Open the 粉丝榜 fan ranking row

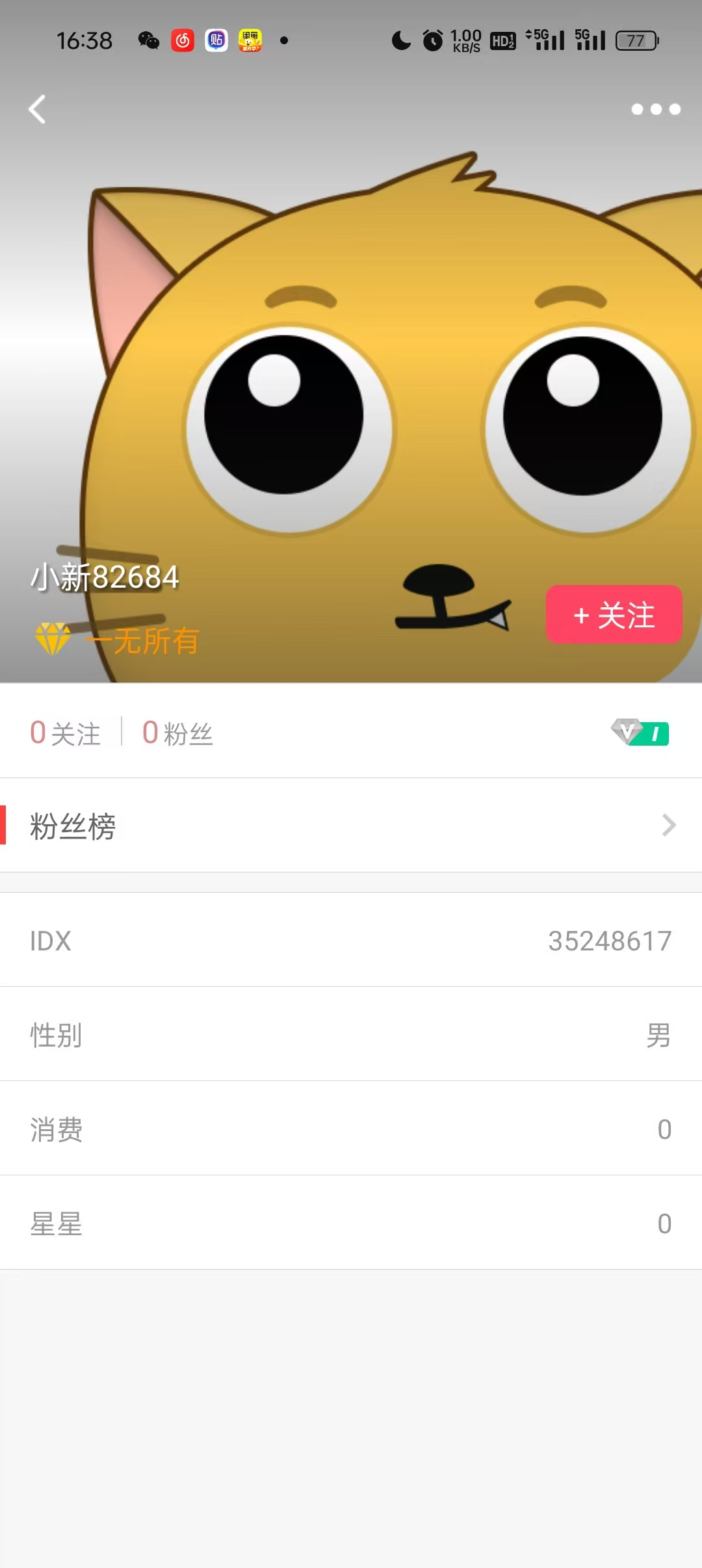pyautogui.click(x=351, y=826)
